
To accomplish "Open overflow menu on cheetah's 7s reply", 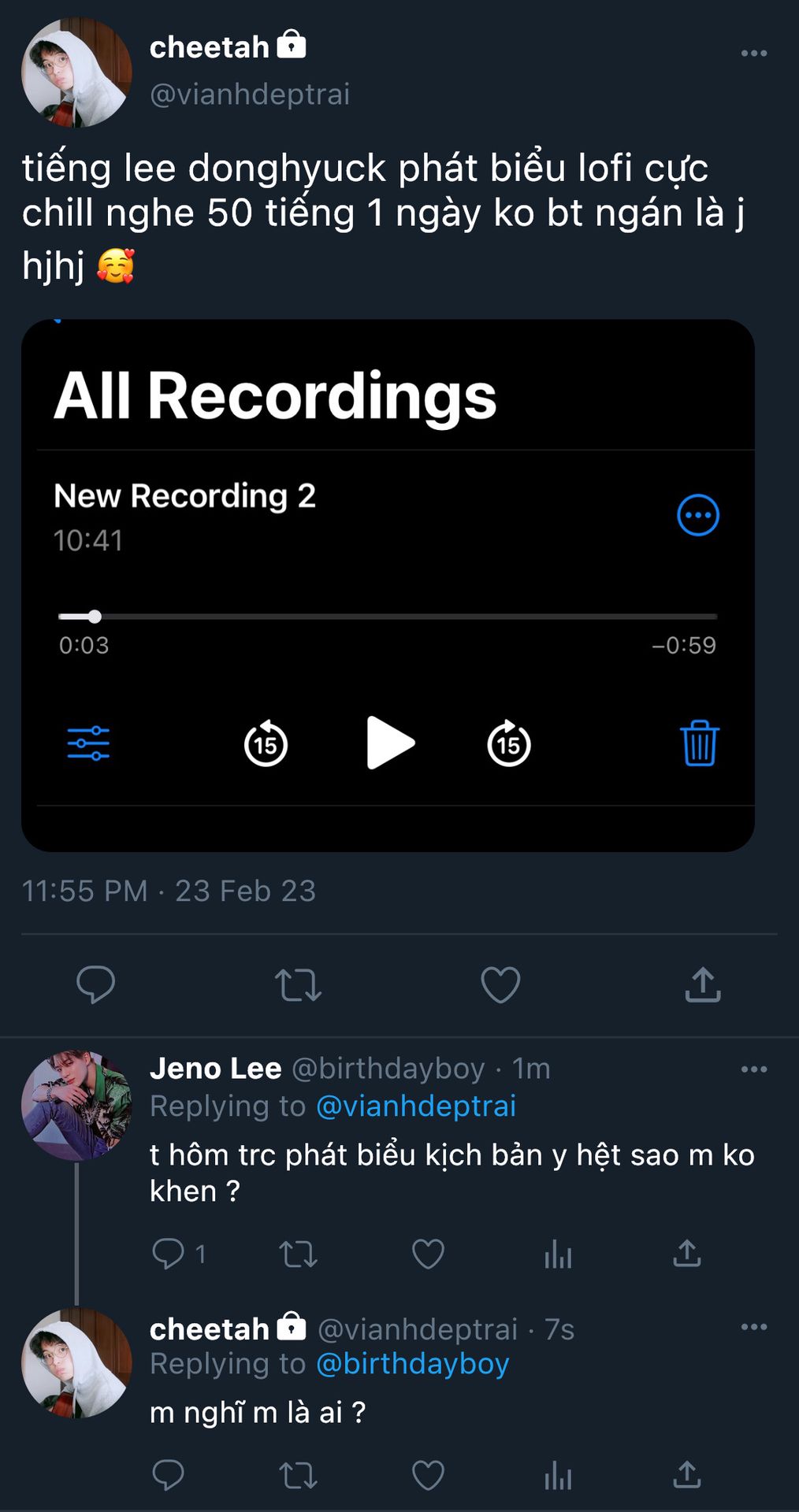I will click(753, 1327).
